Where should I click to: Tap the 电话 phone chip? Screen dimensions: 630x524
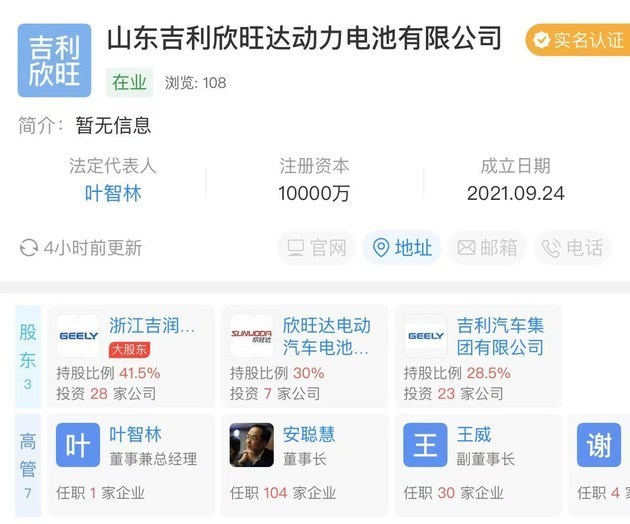573,248
